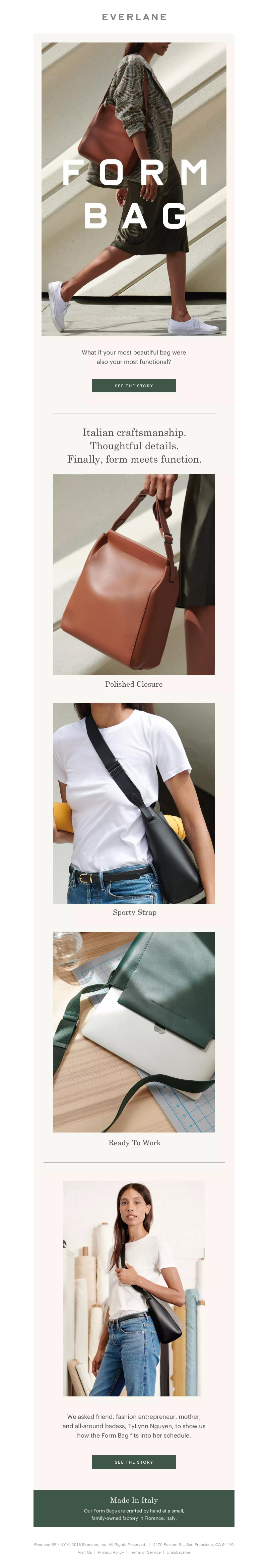Tap See The Story under the hero image
268x1568 pixels.
pos(133,385)
